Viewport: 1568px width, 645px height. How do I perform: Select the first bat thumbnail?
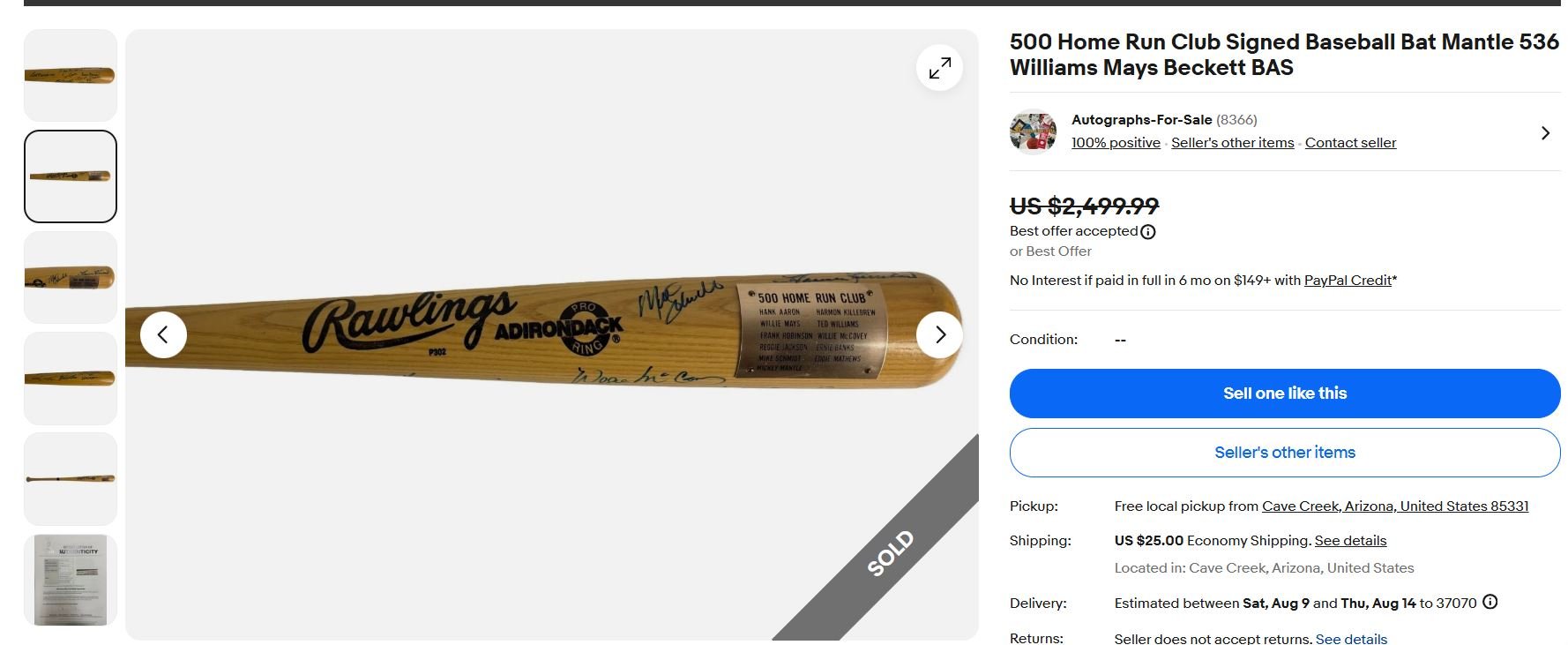tap(71, 76)
